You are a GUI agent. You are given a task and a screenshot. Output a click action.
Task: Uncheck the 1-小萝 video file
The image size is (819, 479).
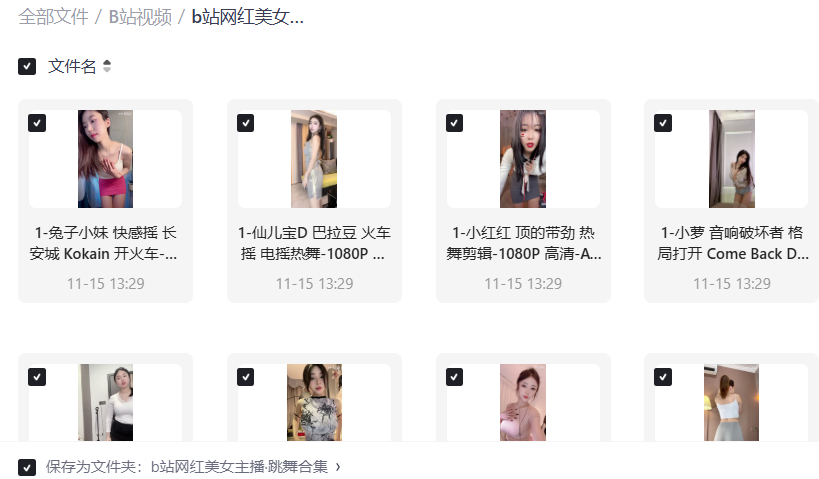click(x=663, y=123)
